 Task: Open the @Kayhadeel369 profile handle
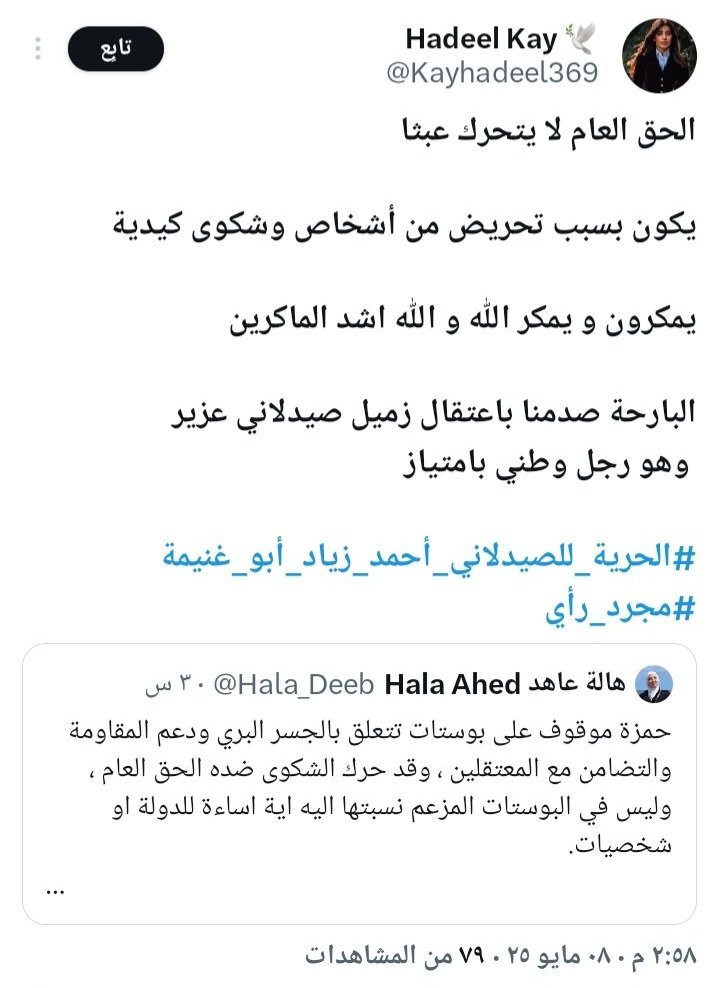click(x=492, y=73)
